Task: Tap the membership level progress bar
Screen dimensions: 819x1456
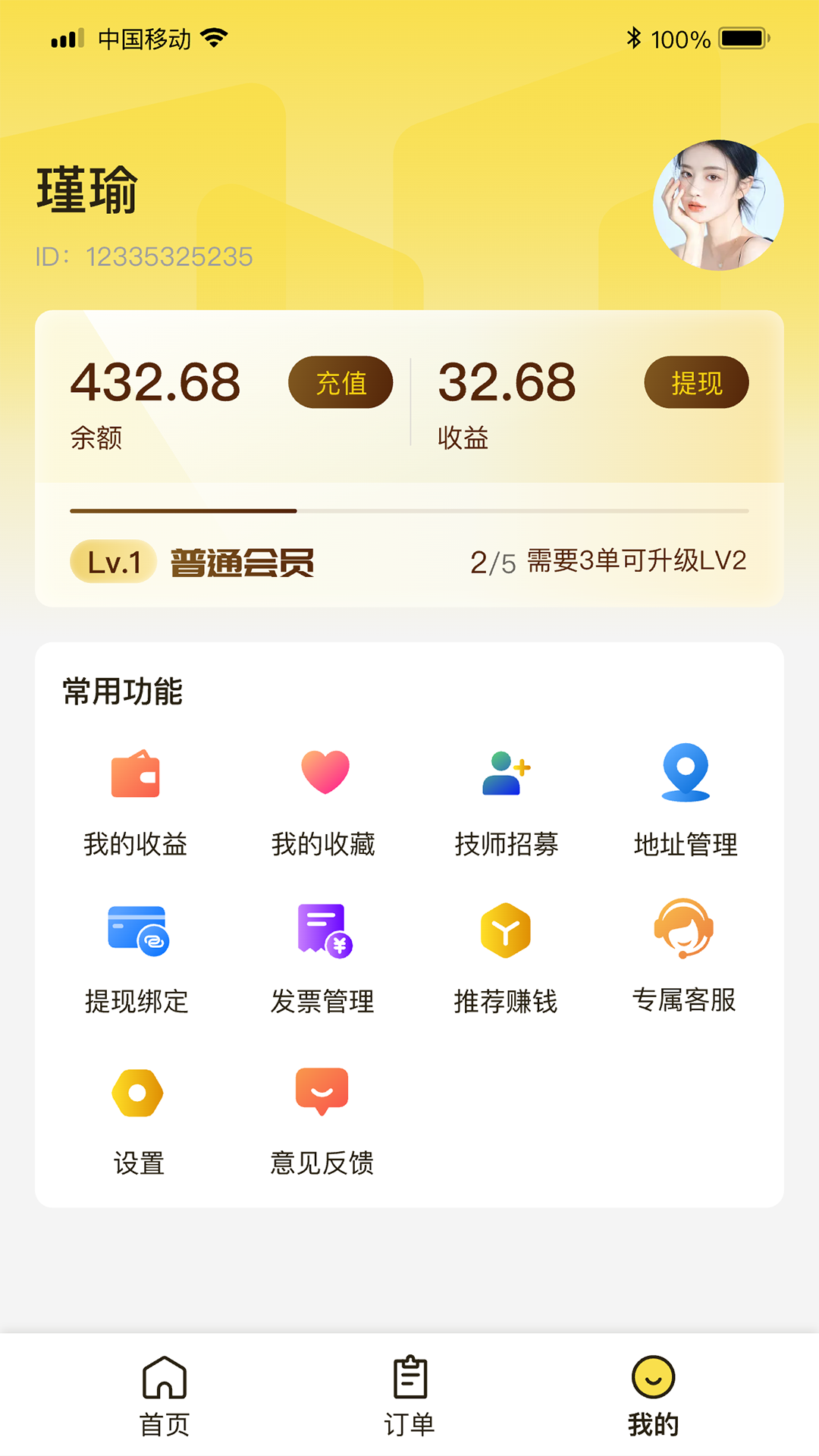Action: (409, 511)
